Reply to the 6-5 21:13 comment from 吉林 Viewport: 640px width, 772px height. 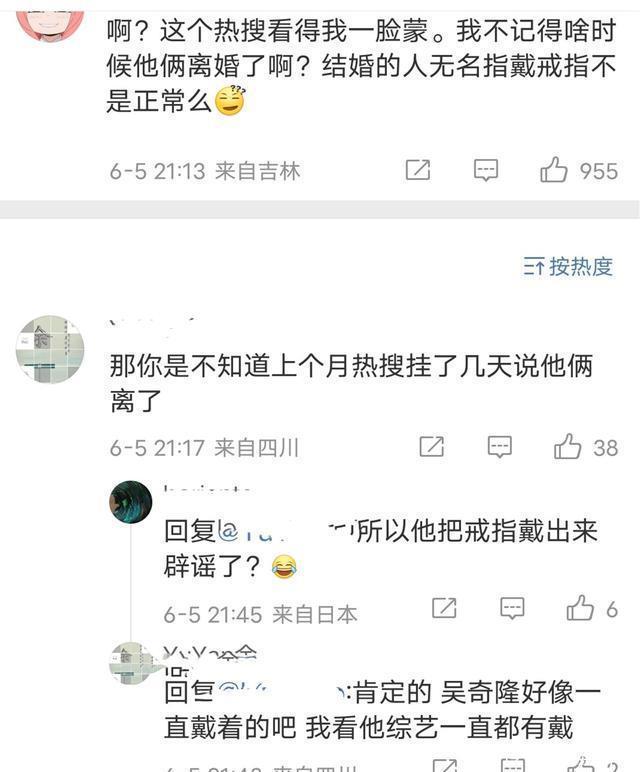pos(485,170)
